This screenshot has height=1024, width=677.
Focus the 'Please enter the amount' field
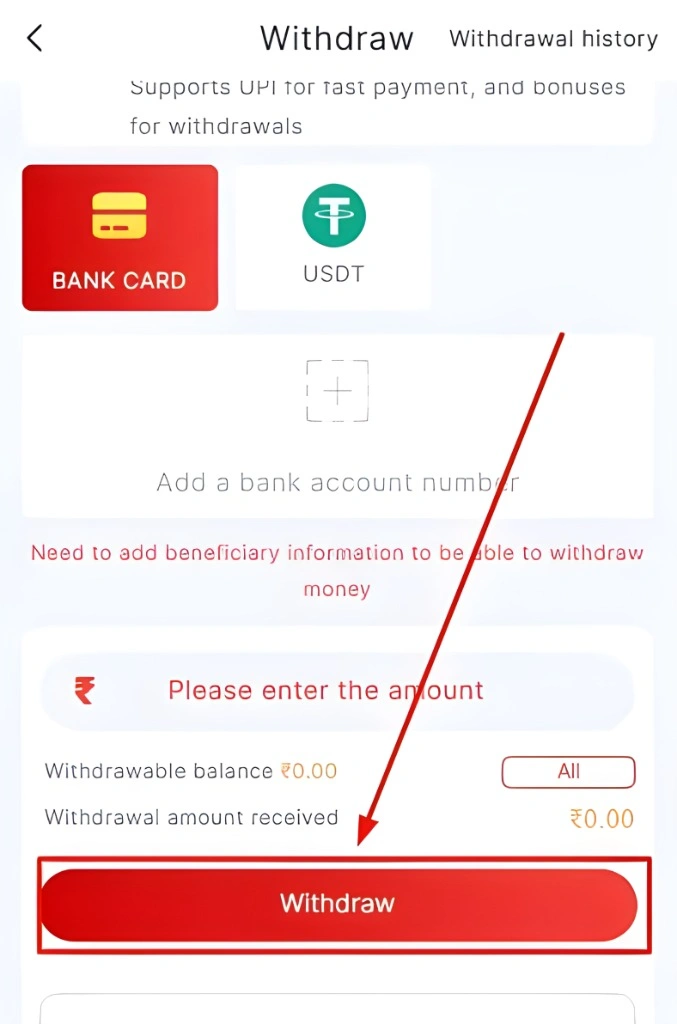(338, 691)
